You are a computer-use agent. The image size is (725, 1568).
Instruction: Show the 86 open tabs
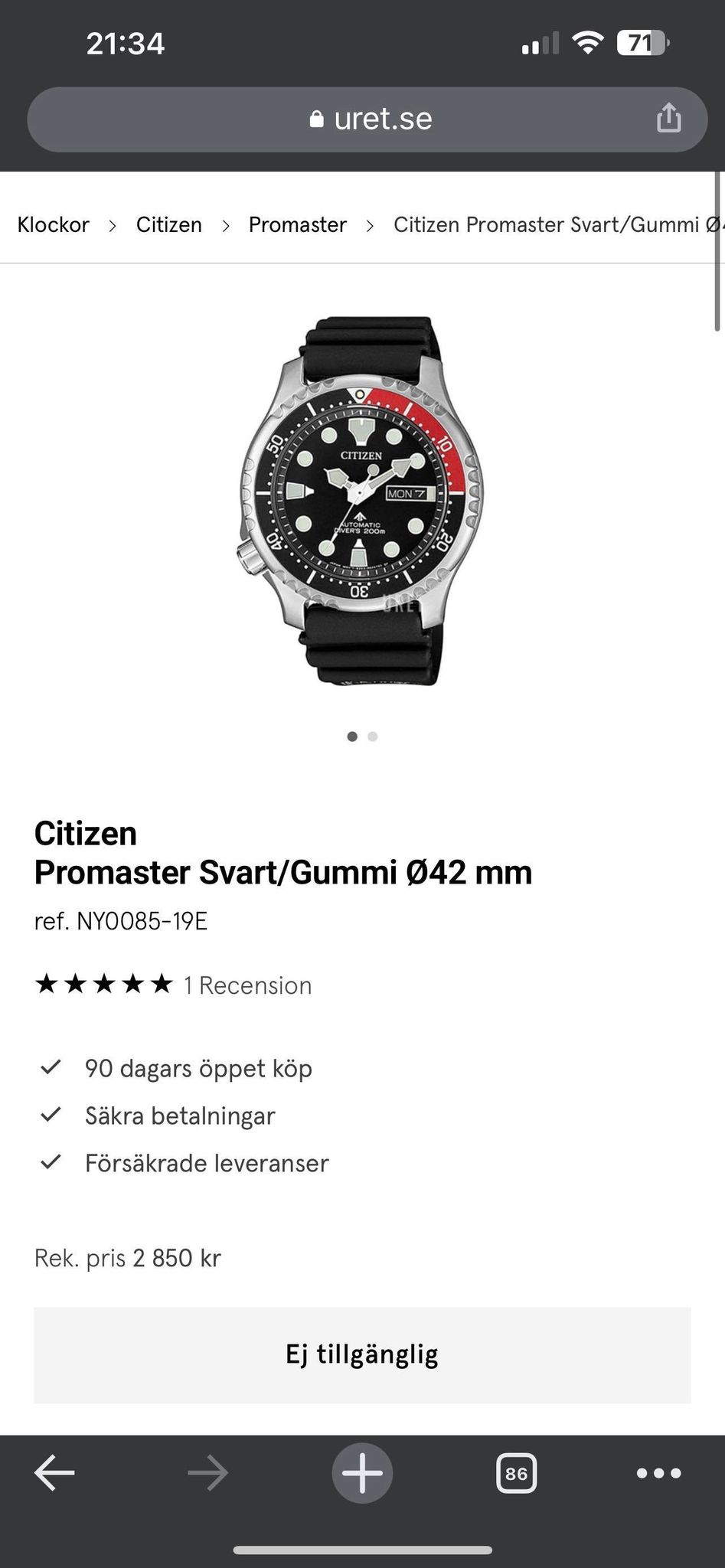pyautogui.click(x=517, y=1473)
